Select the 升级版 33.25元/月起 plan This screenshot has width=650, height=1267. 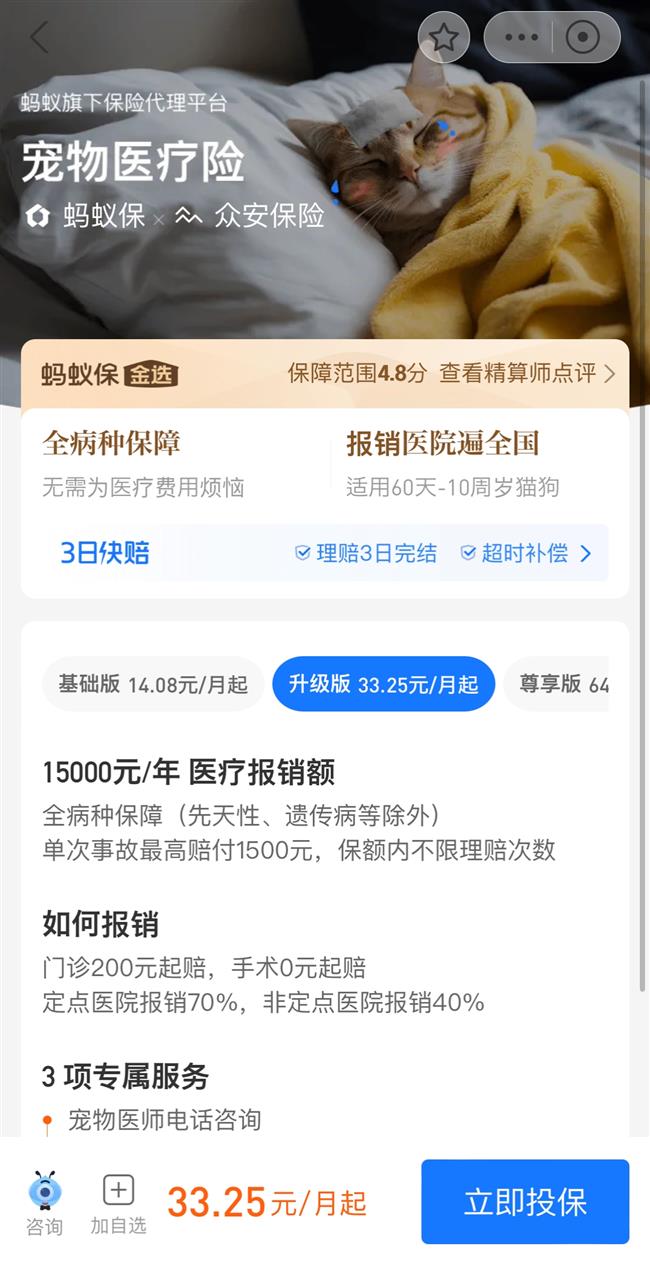pos(383,684)
